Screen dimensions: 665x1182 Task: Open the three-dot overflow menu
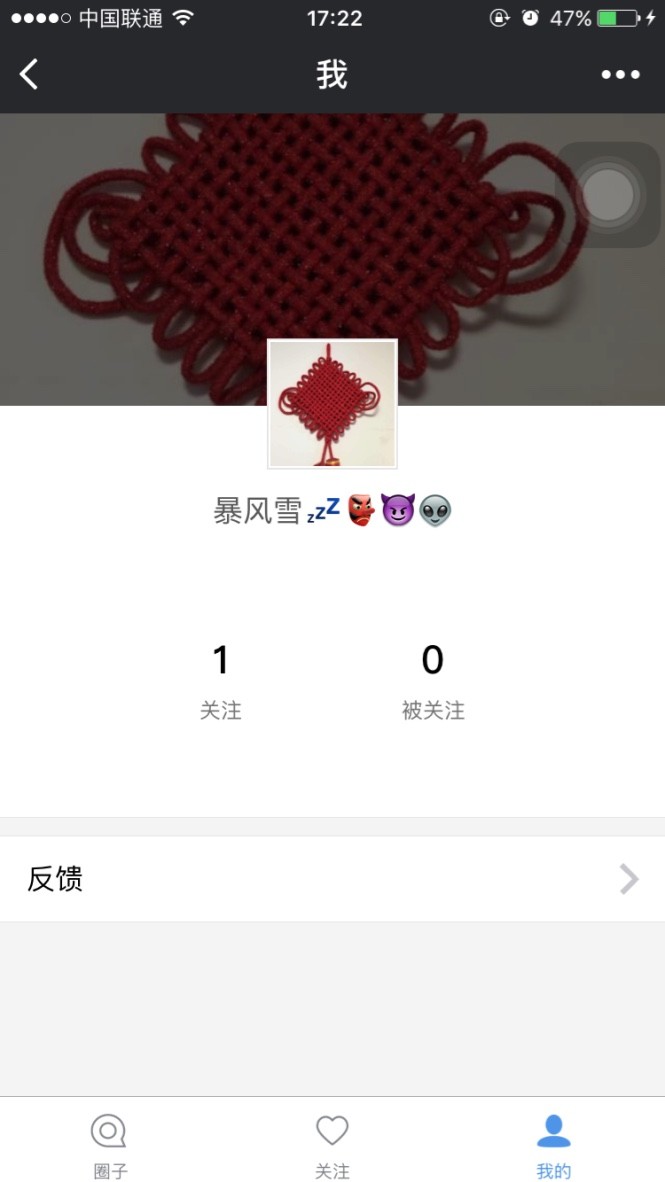point(620,74)
